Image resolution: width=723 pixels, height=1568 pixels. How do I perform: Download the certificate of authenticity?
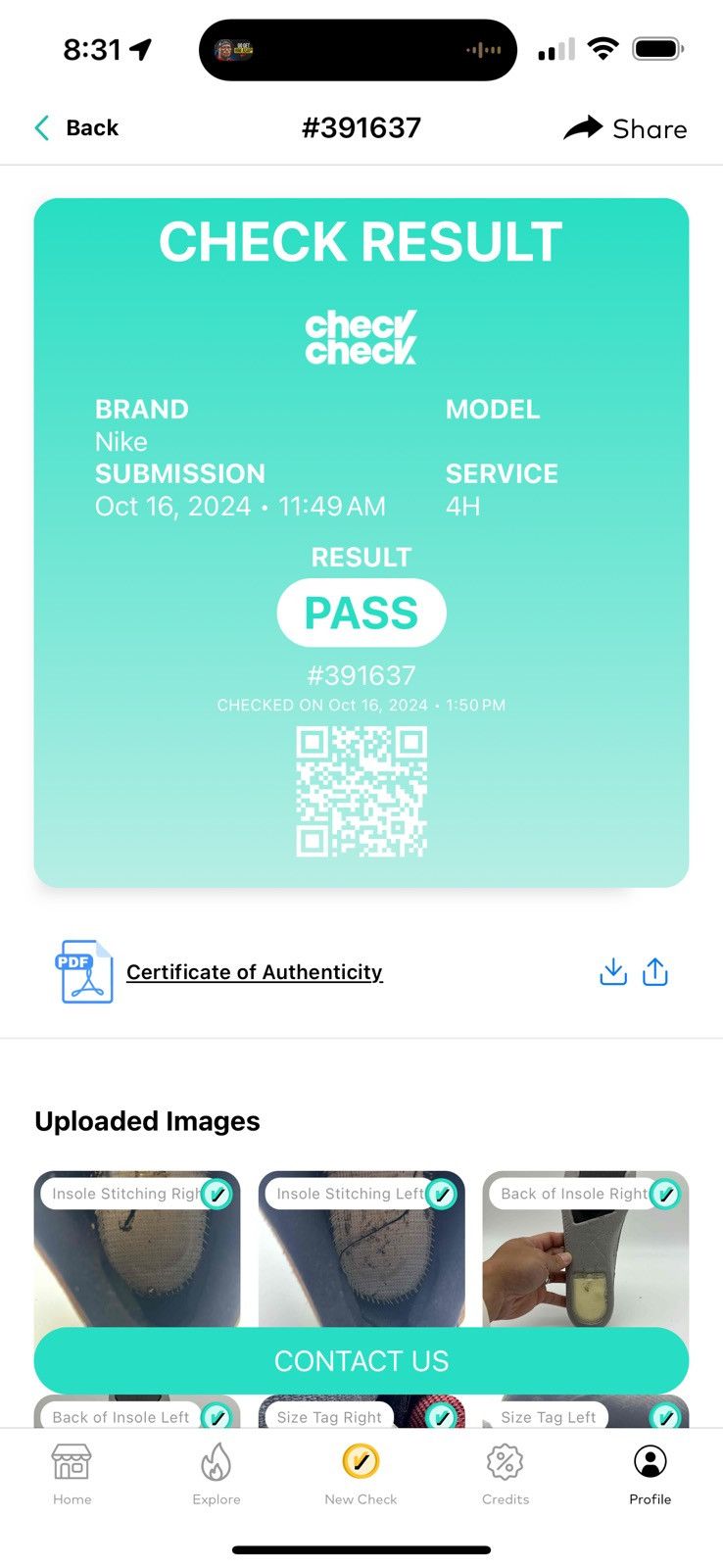coord(613,972)
